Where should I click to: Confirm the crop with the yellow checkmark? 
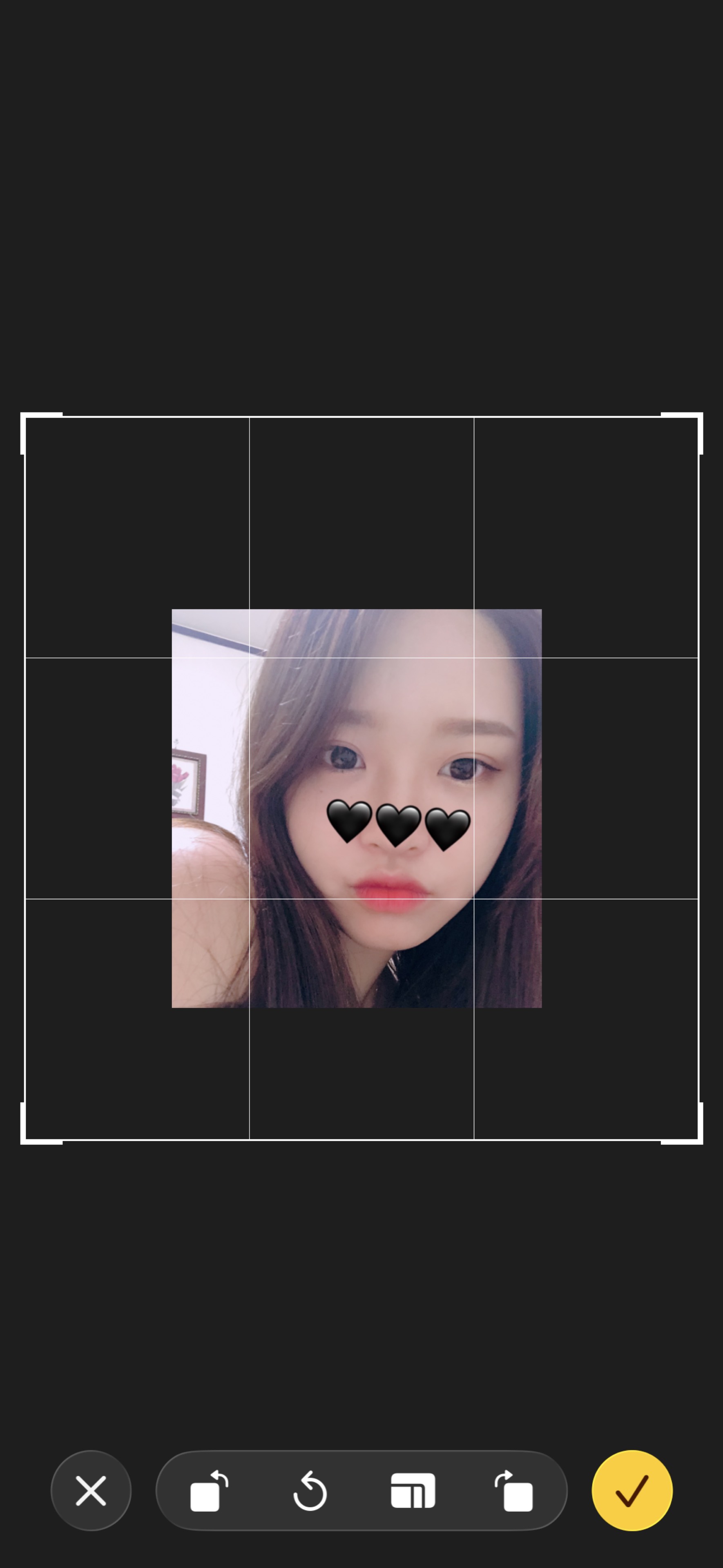point(632,1490)
